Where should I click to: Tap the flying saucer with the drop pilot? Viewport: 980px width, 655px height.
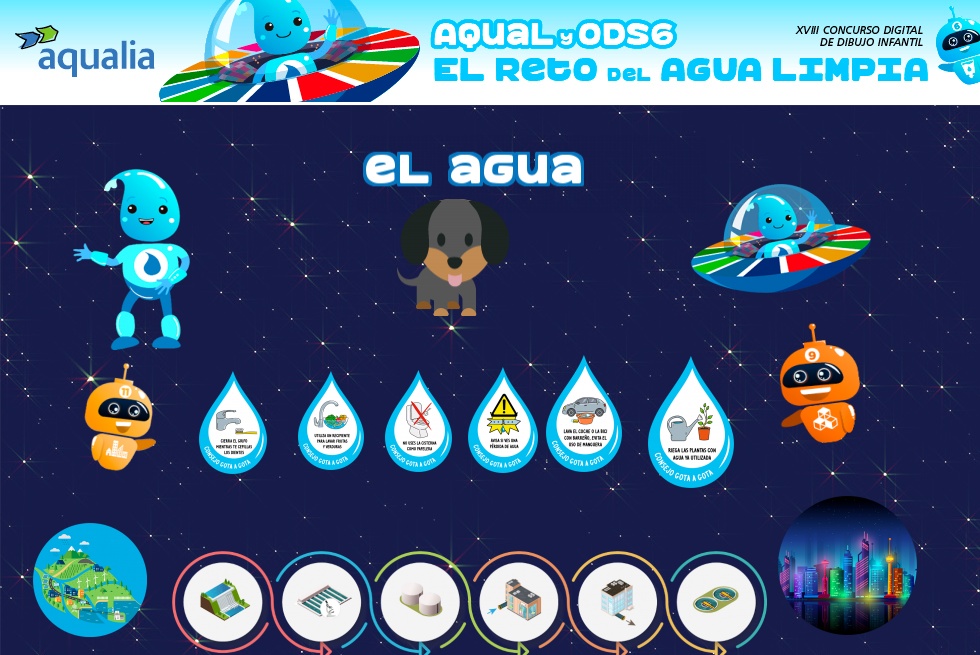(x=780, y=243)
